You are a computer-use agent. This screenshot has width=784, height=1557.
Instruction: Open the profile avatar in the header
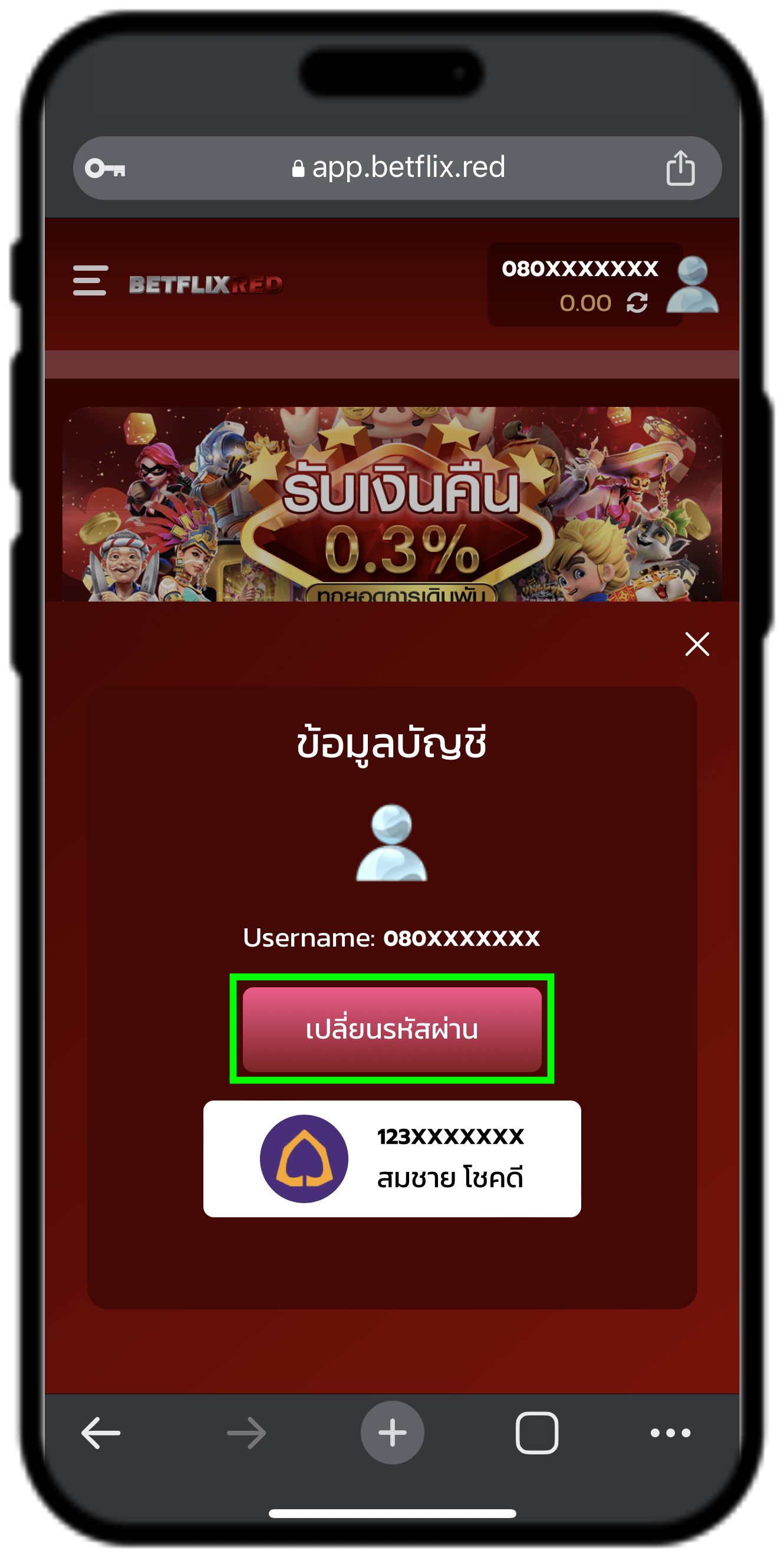click(x=692, y=284)
